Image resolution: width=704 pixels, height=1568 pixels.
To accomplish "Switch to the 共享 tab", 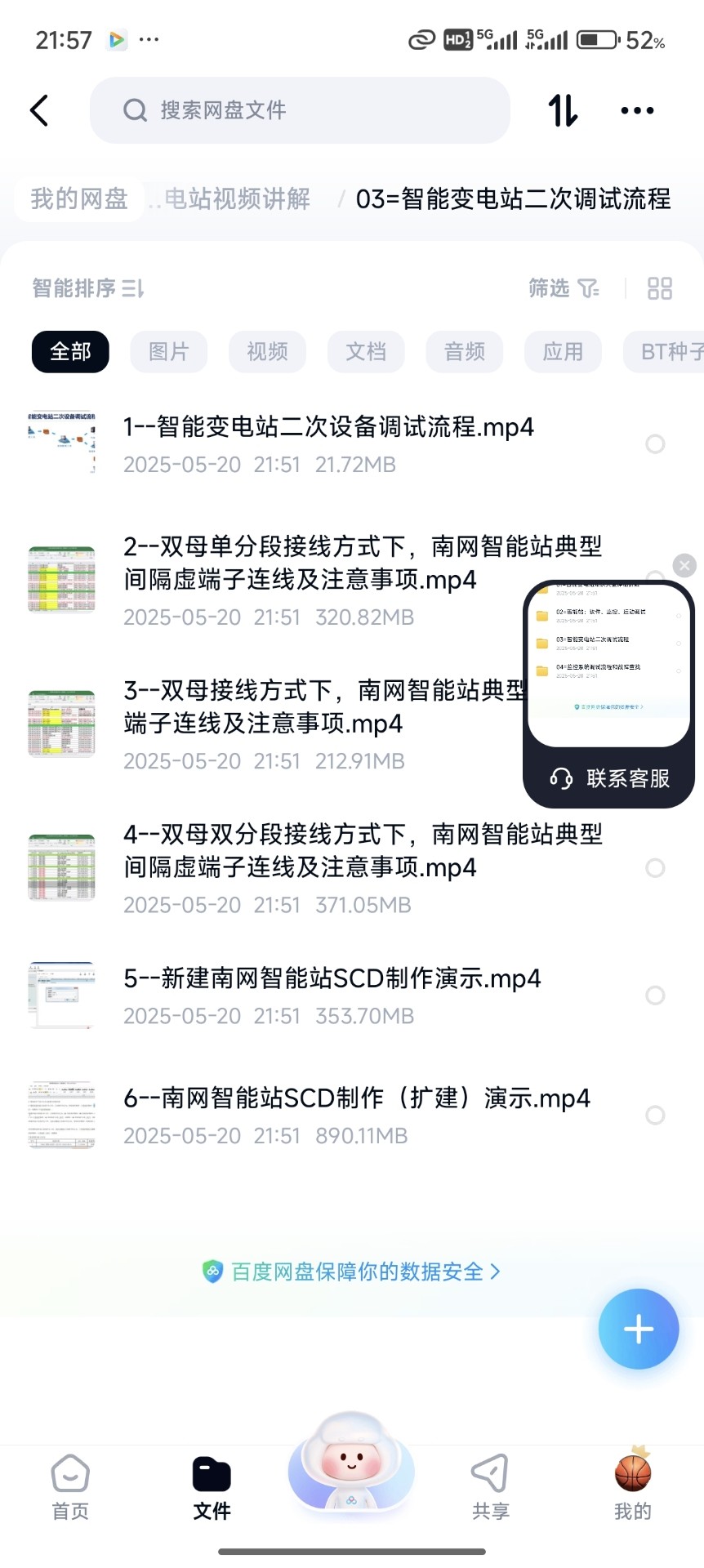I will (x=490, y=1486).
